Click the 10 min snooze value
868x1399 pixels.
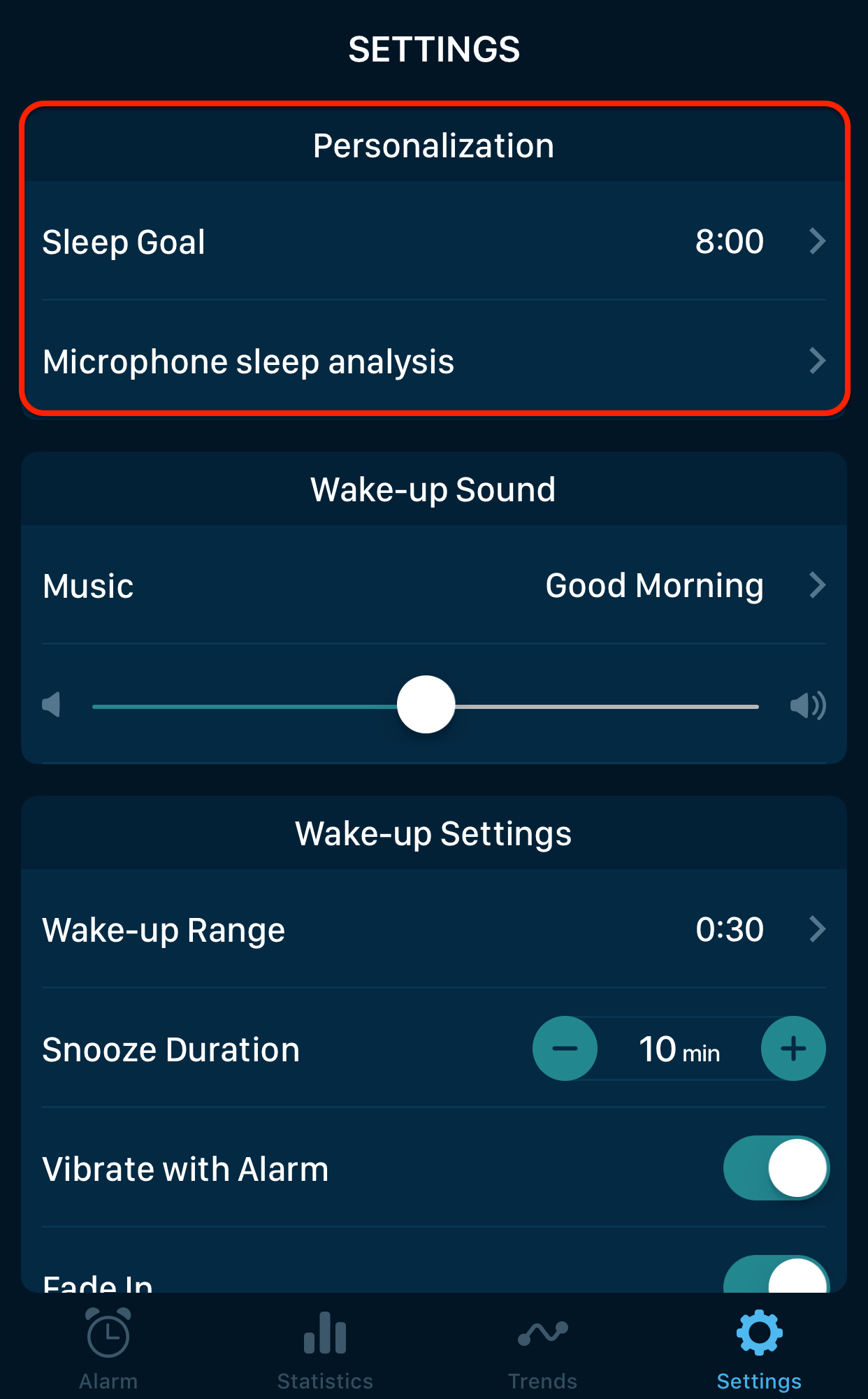pos(679,1048)
